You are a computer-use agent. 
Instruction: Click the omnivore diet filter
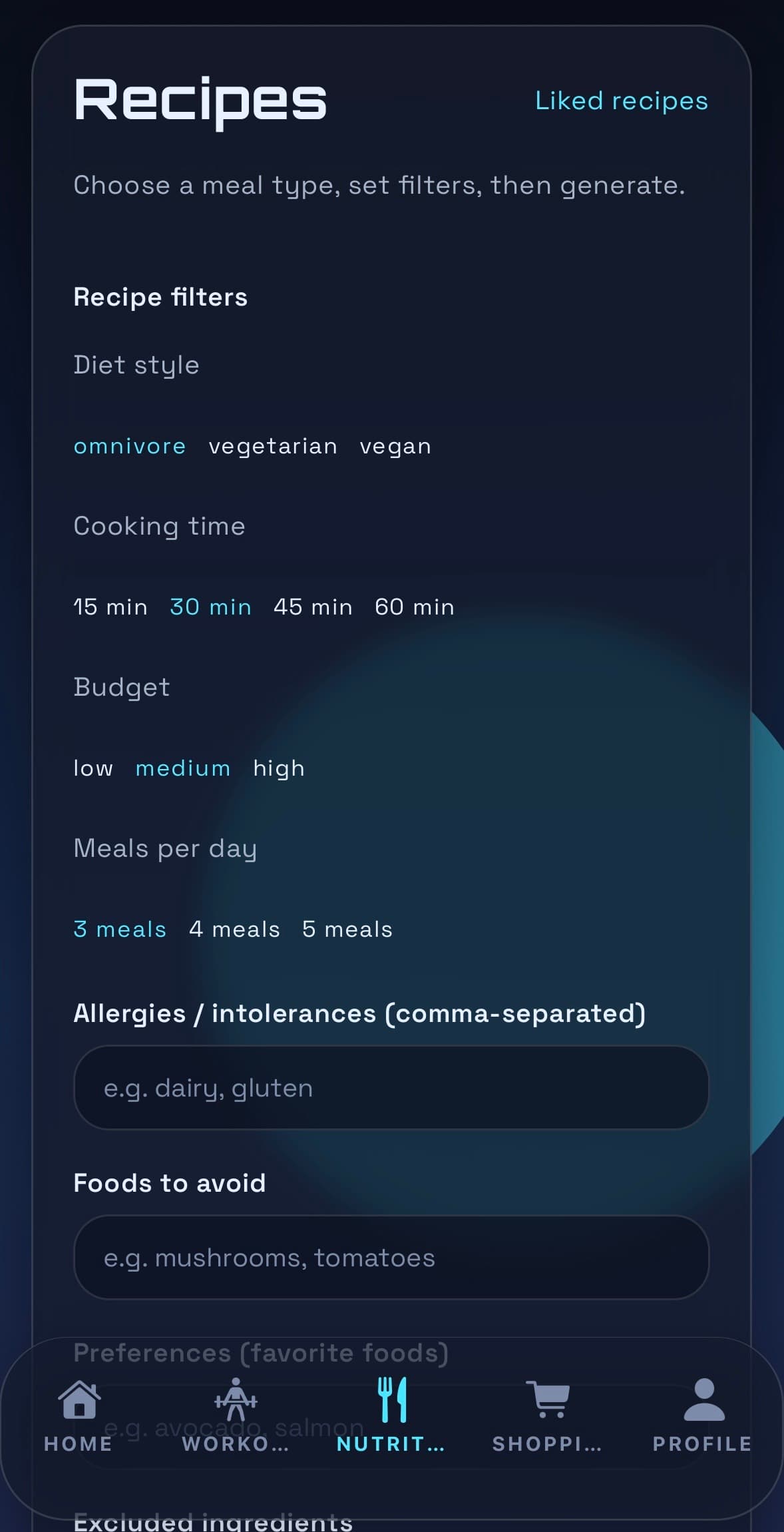pos(129,446)
